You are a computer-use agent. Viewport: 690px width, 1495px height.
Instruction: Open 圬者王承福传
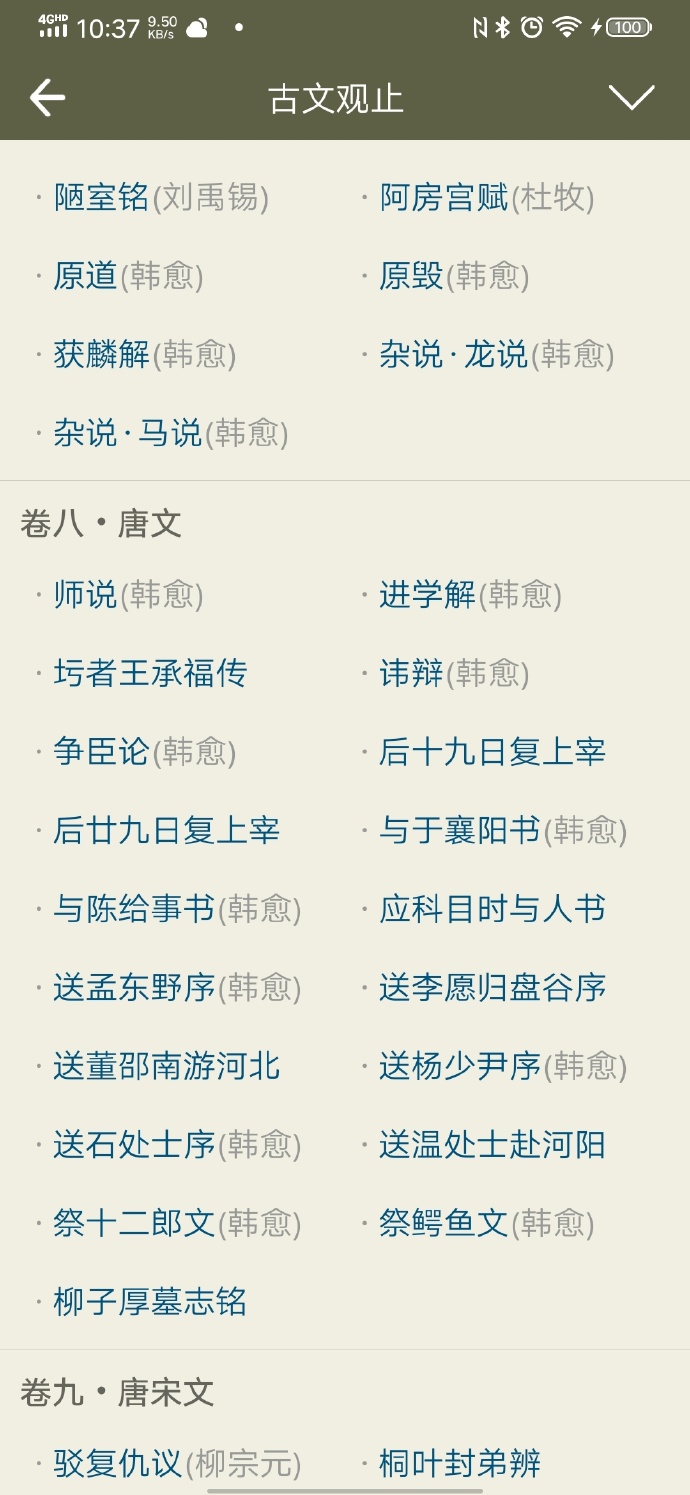150,673
